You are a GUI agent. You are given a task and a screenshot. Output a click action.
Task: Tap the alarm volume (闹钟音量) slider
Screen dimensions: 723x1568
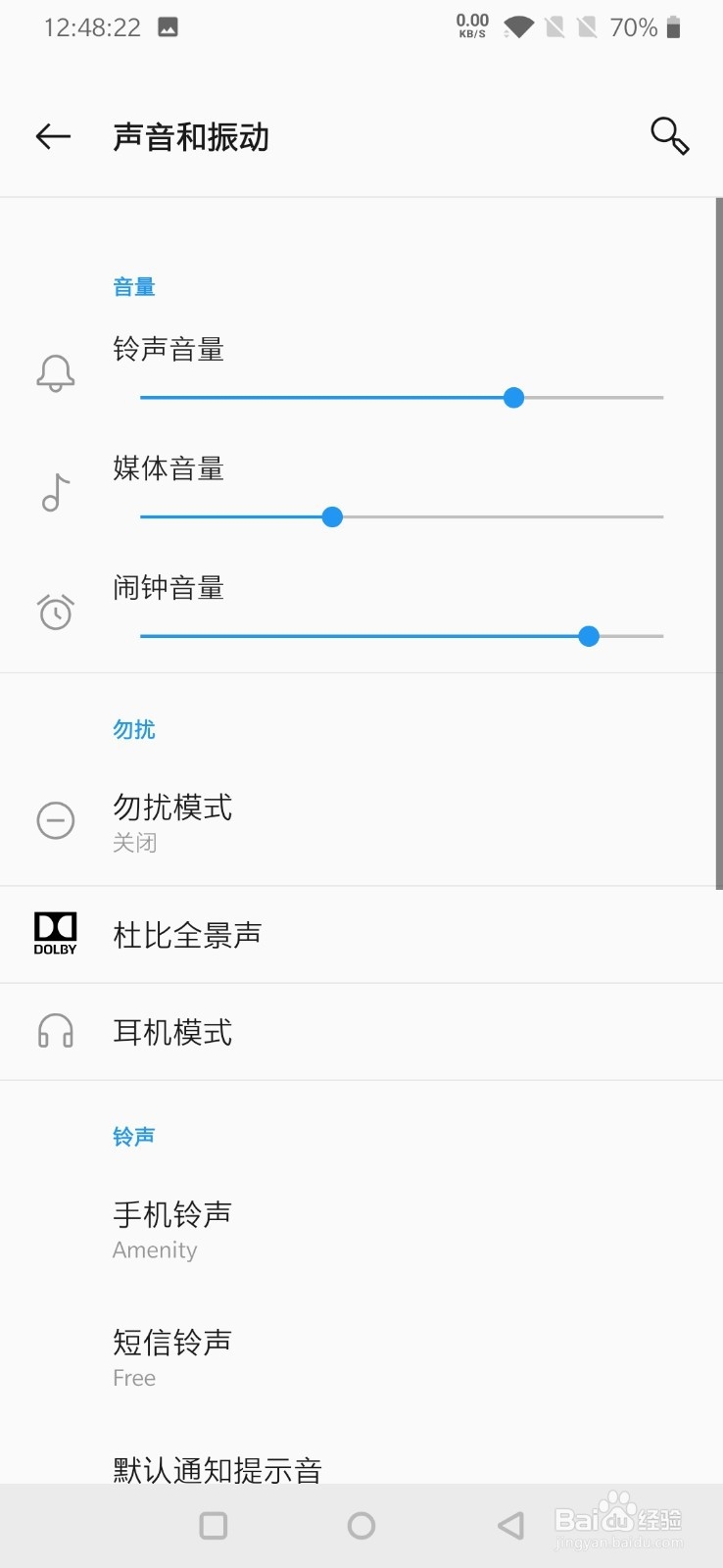[402, 637]
